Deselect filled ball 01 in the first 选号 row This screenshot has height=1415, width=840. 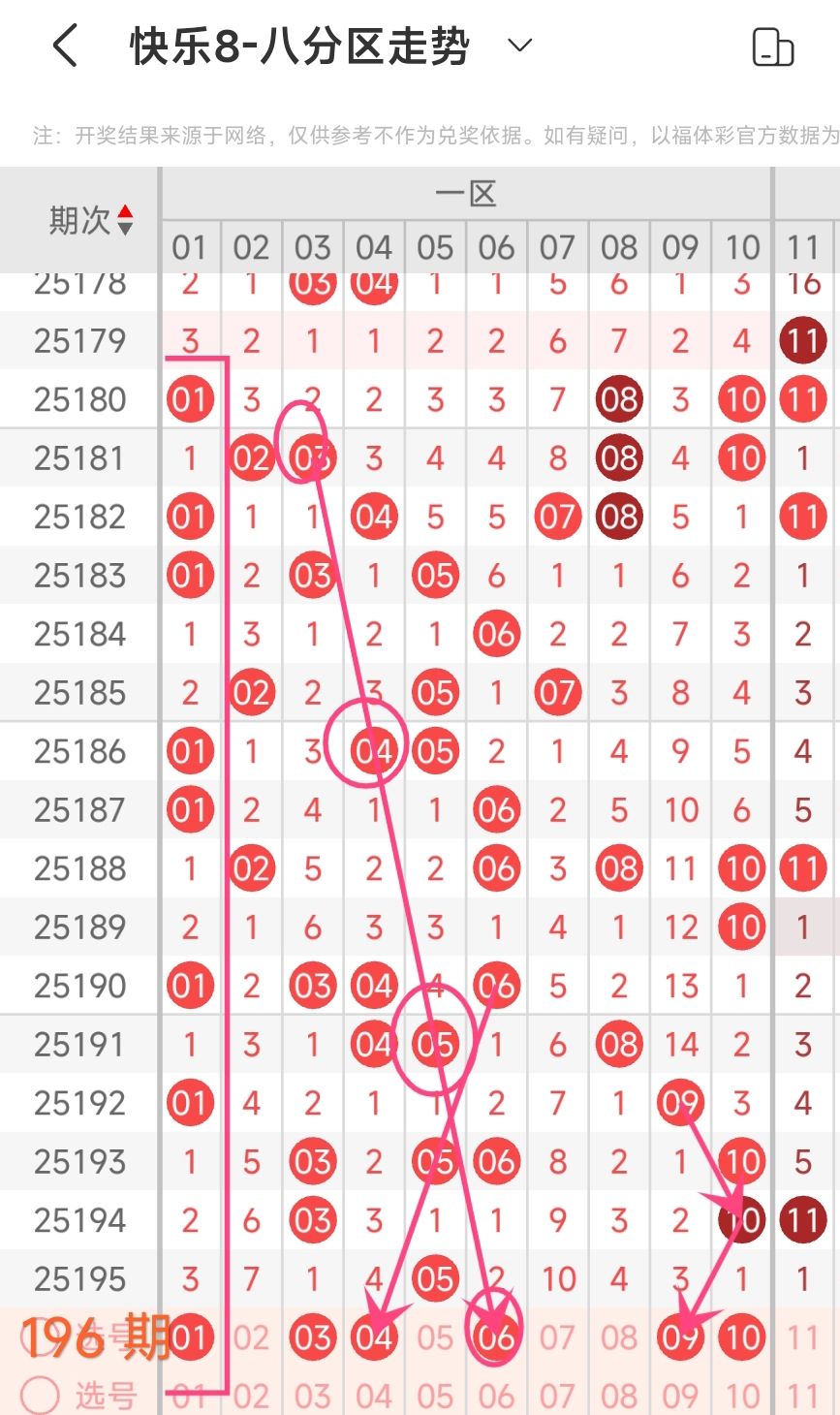[x=190, y=1337]
